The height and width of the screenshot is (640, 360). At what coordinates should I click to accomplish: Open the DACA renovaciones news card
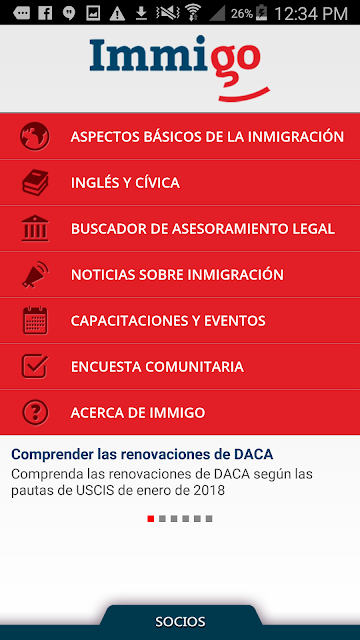coord(180,472)
